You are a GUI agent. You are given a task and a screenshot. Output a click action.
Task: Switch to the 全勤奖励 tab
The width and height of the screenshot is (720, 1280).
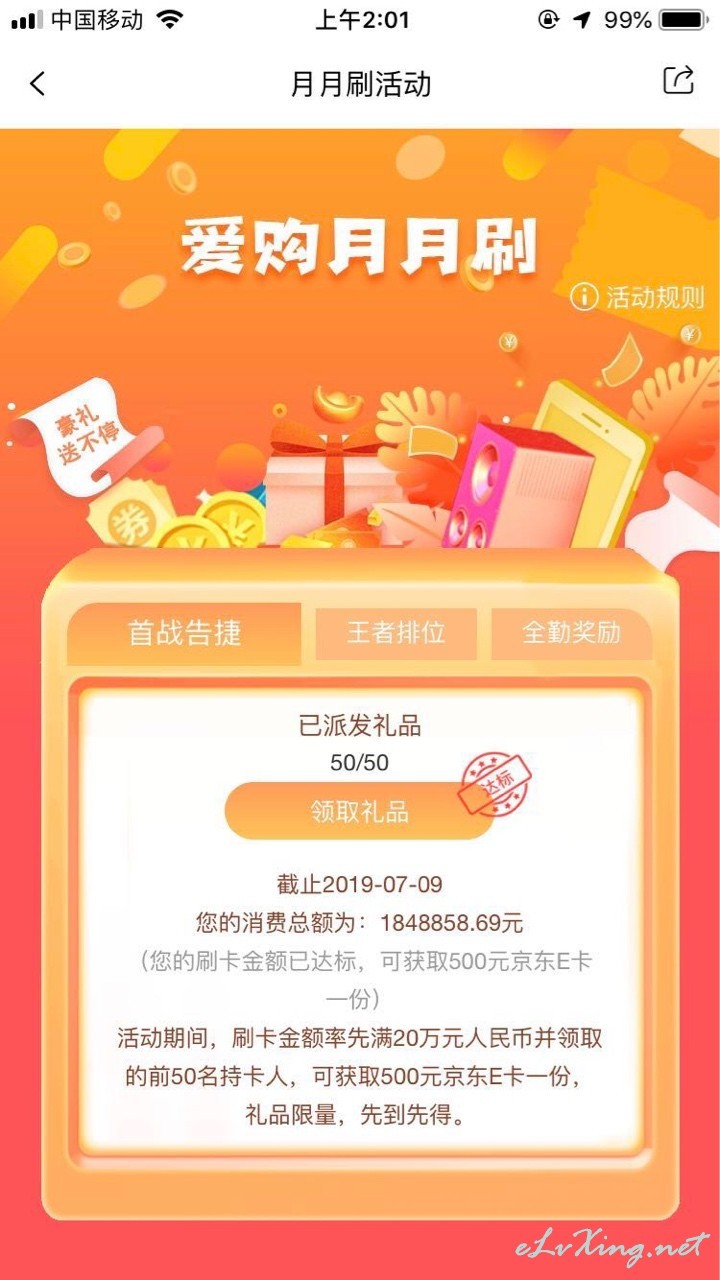click(x=571, y=633)
